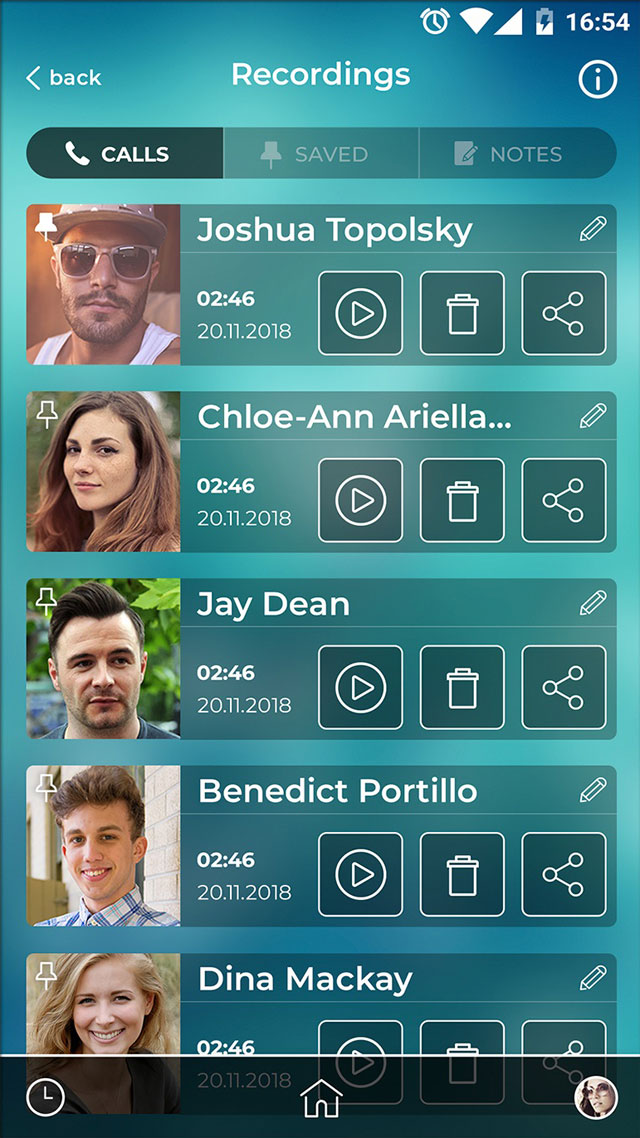The width and height of the screenshot is (640, 1138).
Task: Switch to the Notes tab
Action: click(x=517, y=153)
